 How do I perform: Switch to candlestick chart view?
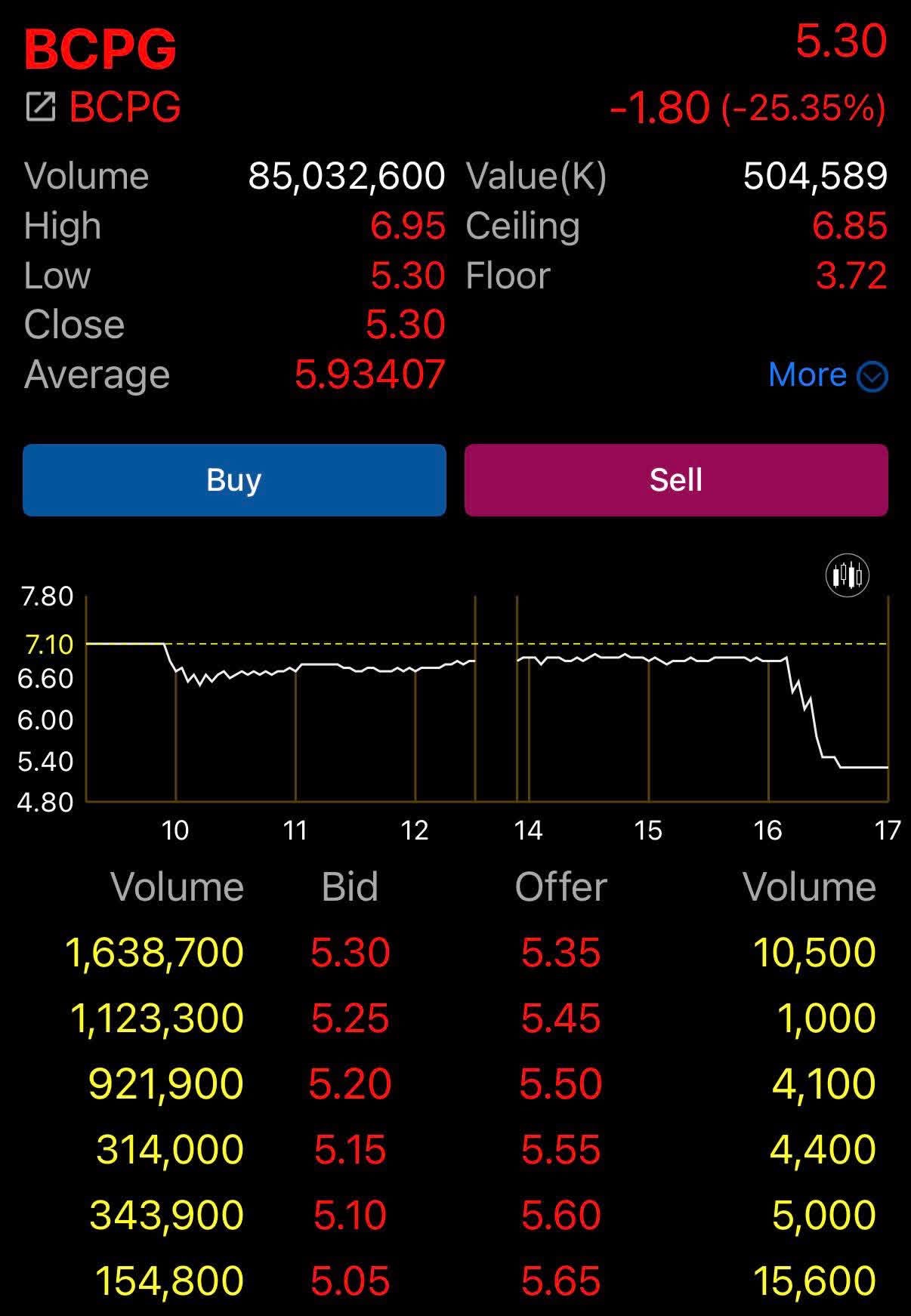pyautogui.click(x=848, y=576)
